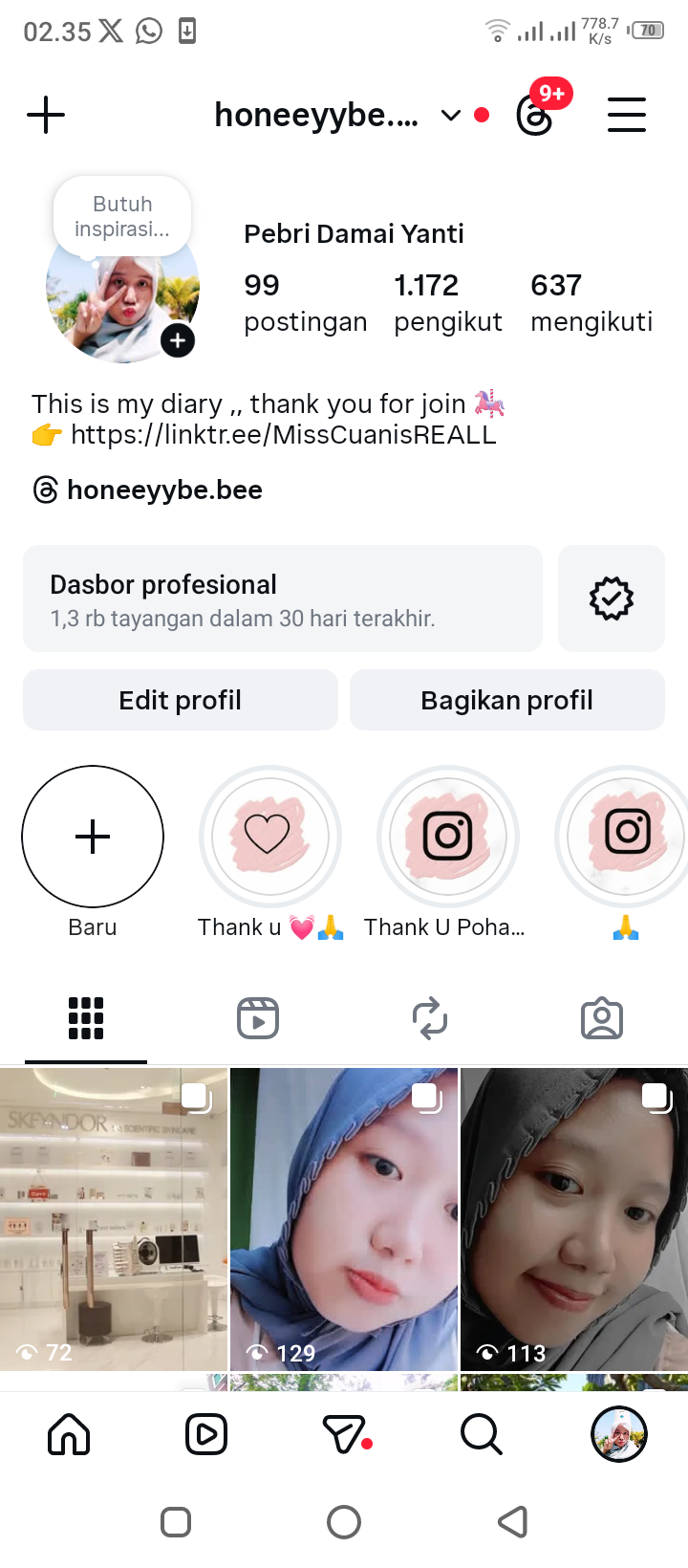Viewport: 688px width, 1568px height.
Task: Expand the honeeyybe account switcher dropdown
Action: (450, 116)
